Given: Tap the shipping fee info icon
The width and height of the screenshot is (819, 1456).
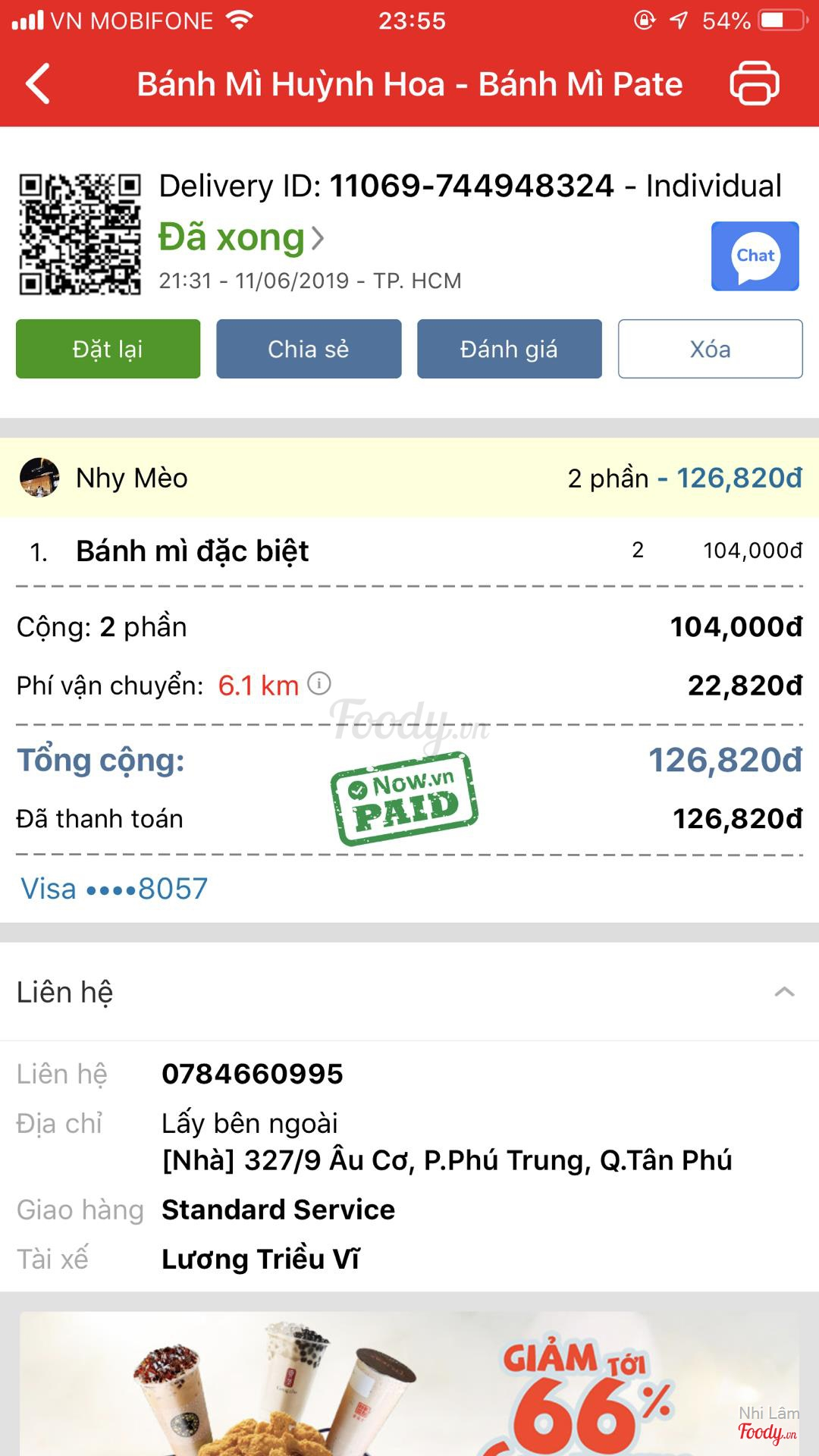Looking at the screenshot, I should tap(319, 684).
